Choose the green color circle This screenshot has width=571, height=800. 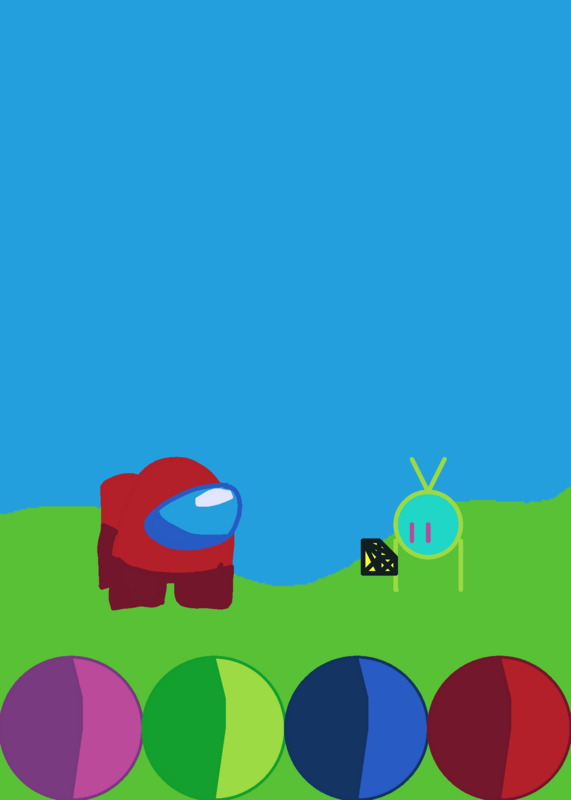(214, 728)
